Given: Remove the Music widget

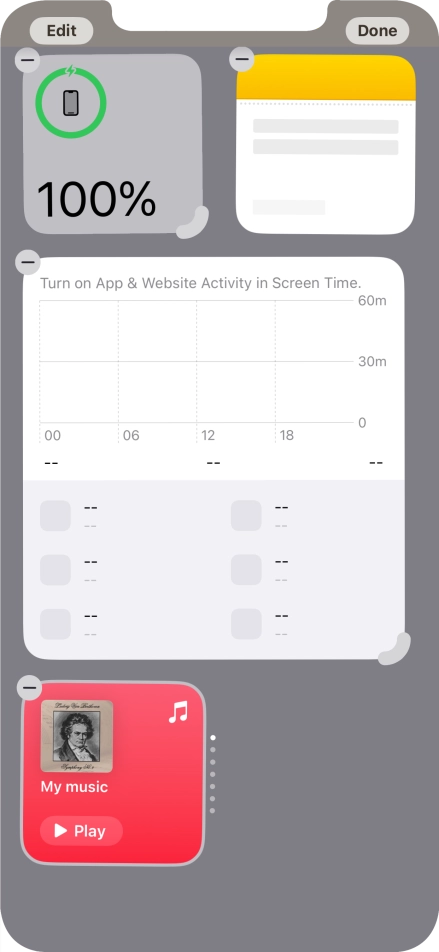Looking at the screenshot, I should [x=29, y=688].
